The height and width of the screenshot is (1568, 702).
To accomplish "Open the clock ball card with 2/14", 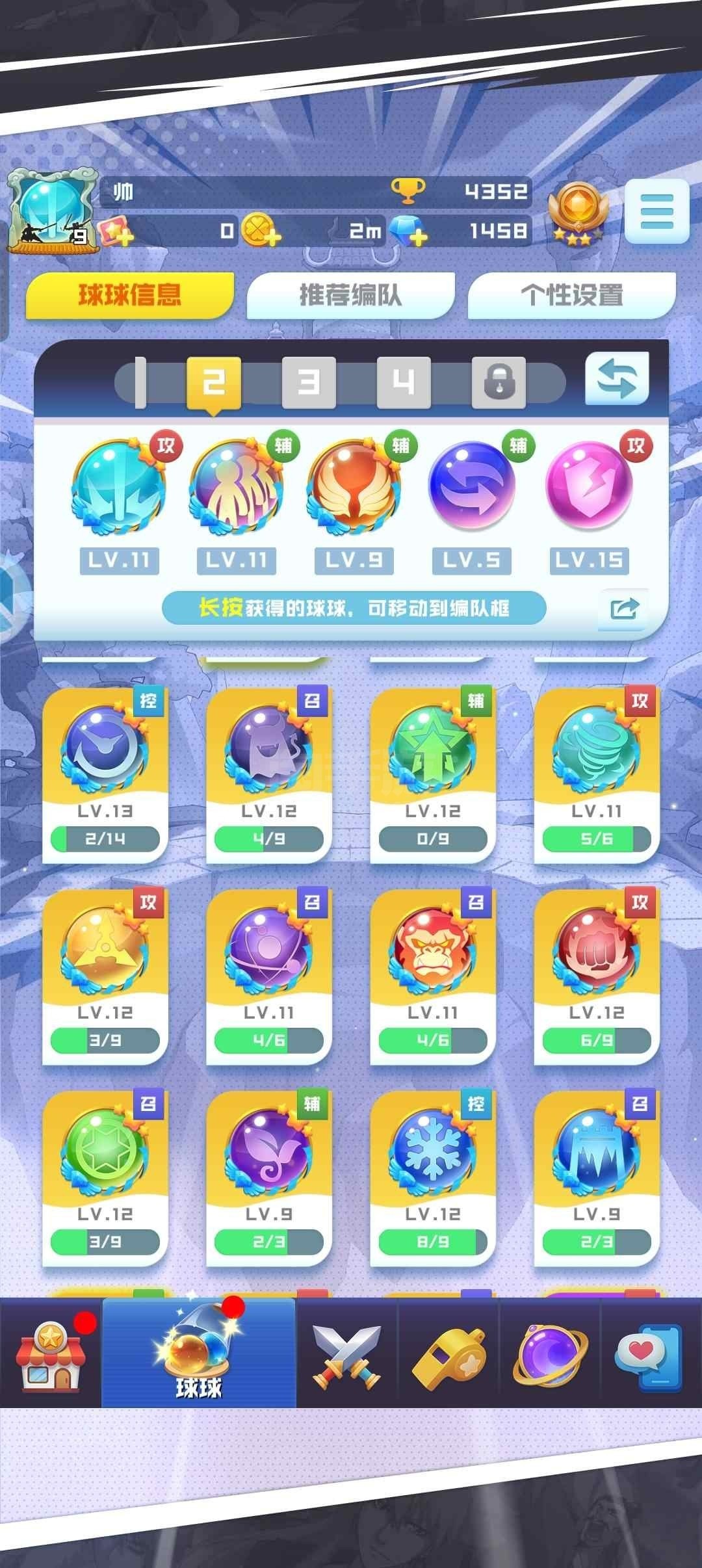I will pyautogui.click(x=105, y=776).
